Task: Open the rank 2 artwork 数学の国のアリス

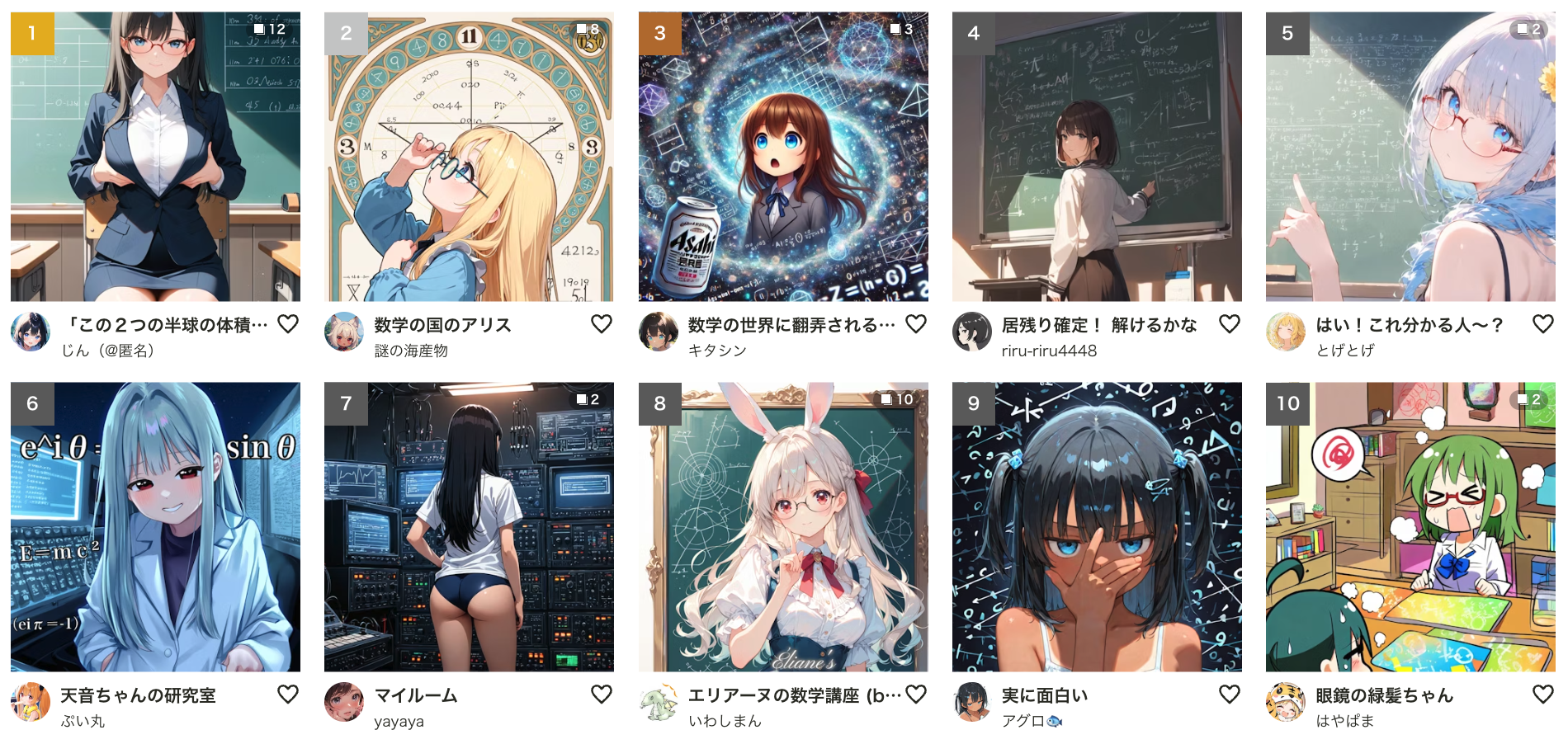Action: click(469, 157)
